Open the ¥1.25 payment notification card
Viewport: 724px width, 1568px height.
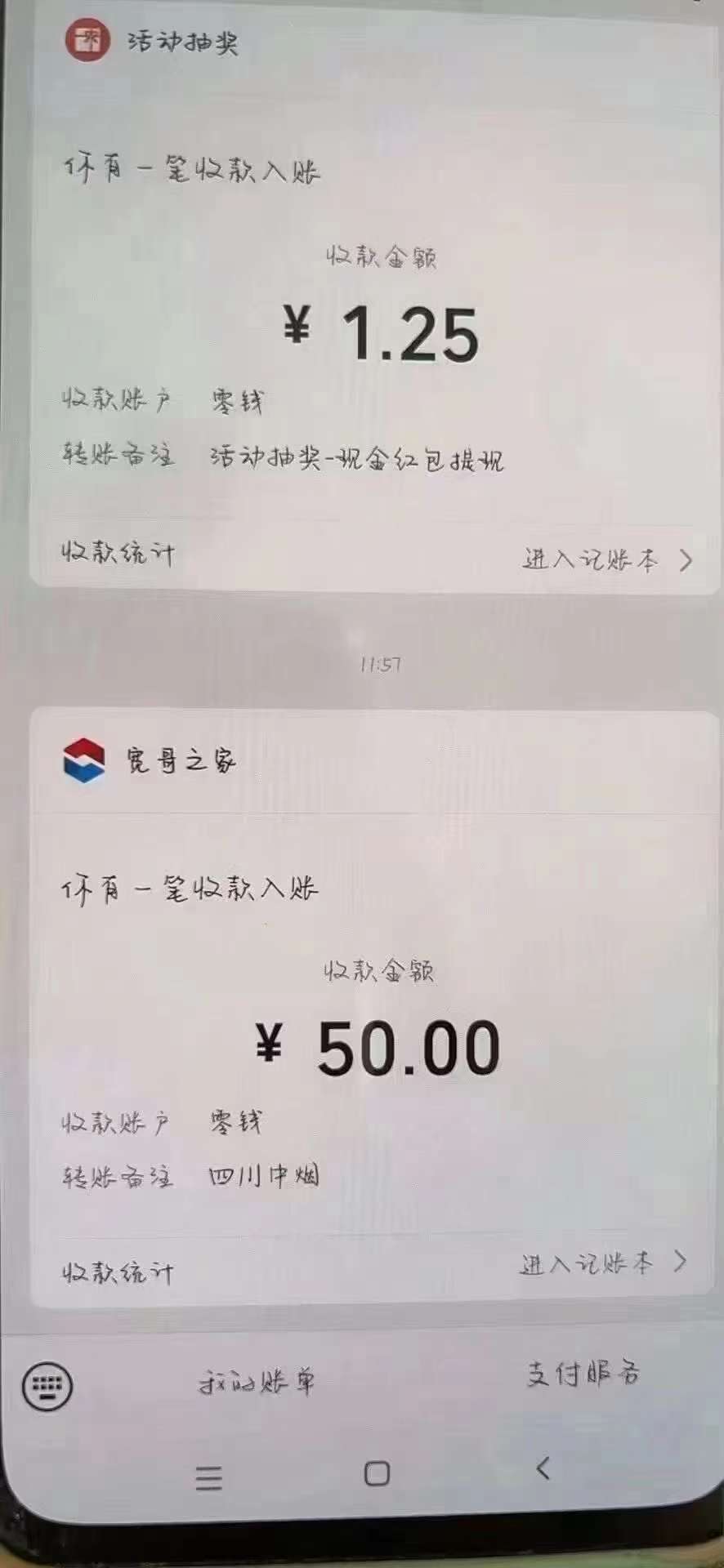[x=374, y=298]
